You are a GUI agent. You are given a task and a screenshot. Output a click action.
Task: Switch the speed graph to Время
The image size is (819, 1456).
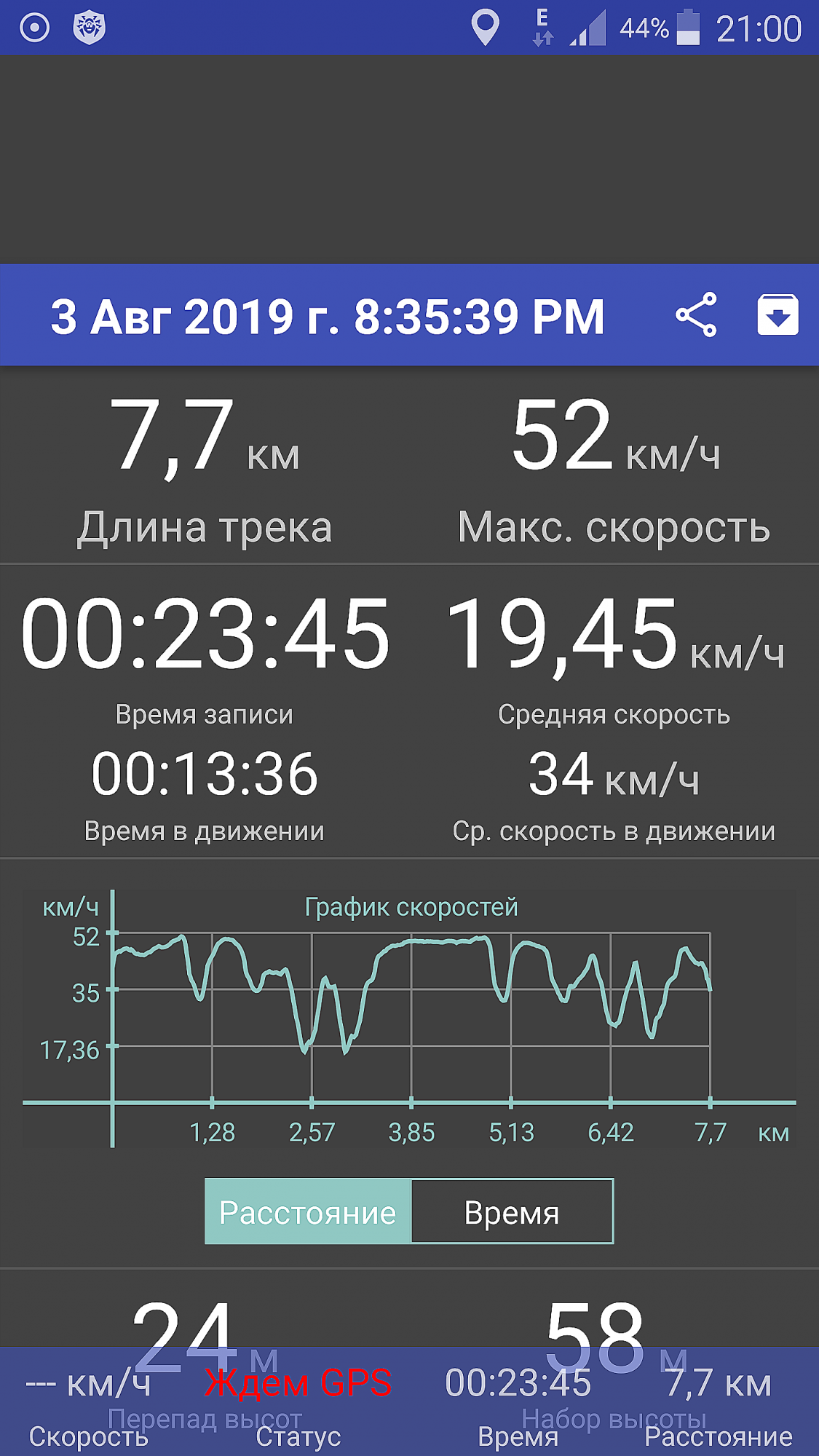click(512, 1212)
